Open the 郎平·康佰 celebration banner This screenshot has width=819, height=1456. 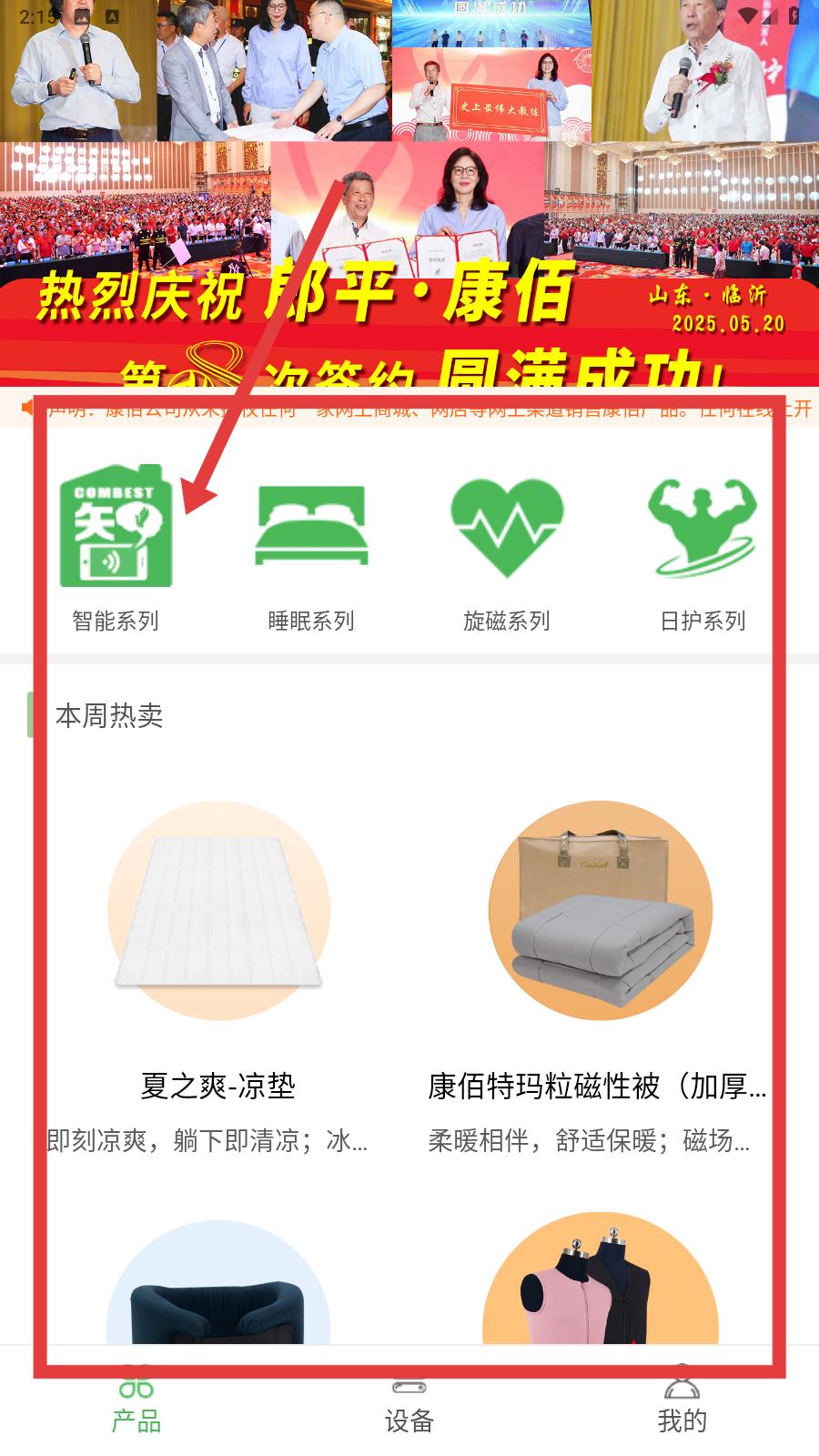click(409, 309)
